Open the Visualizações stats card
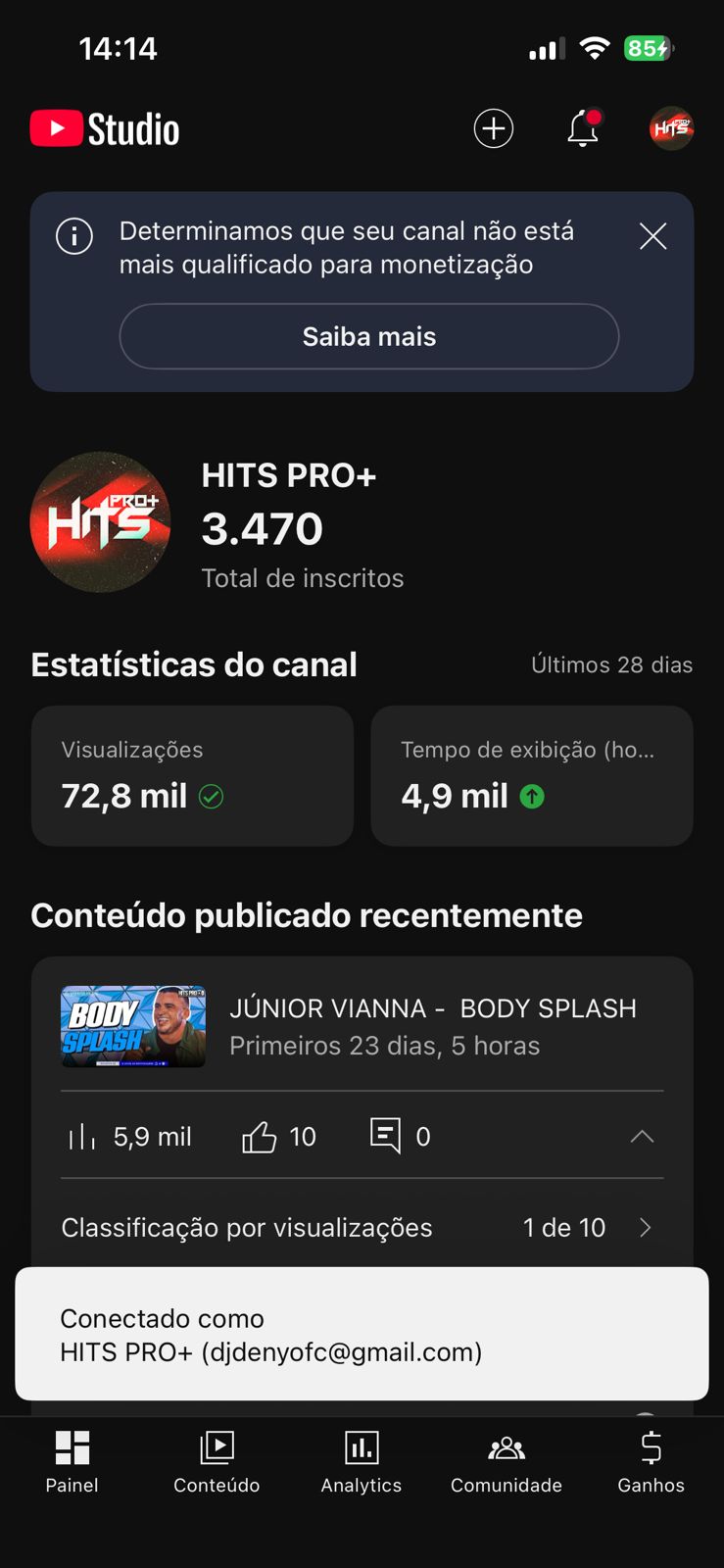The height and width of the screenshot is (1568, 724). click(x=192, y=775)
